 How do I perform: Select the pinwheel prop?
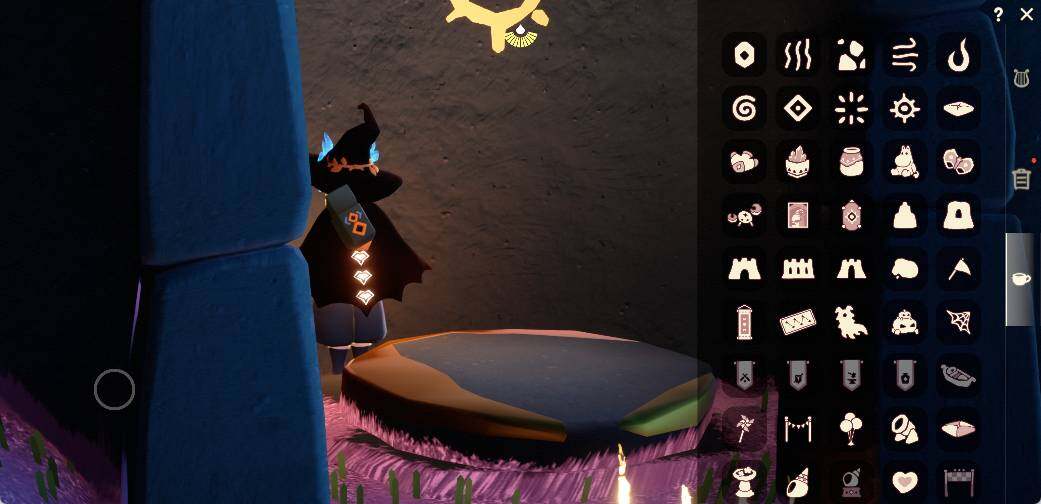tap(744, 428)
